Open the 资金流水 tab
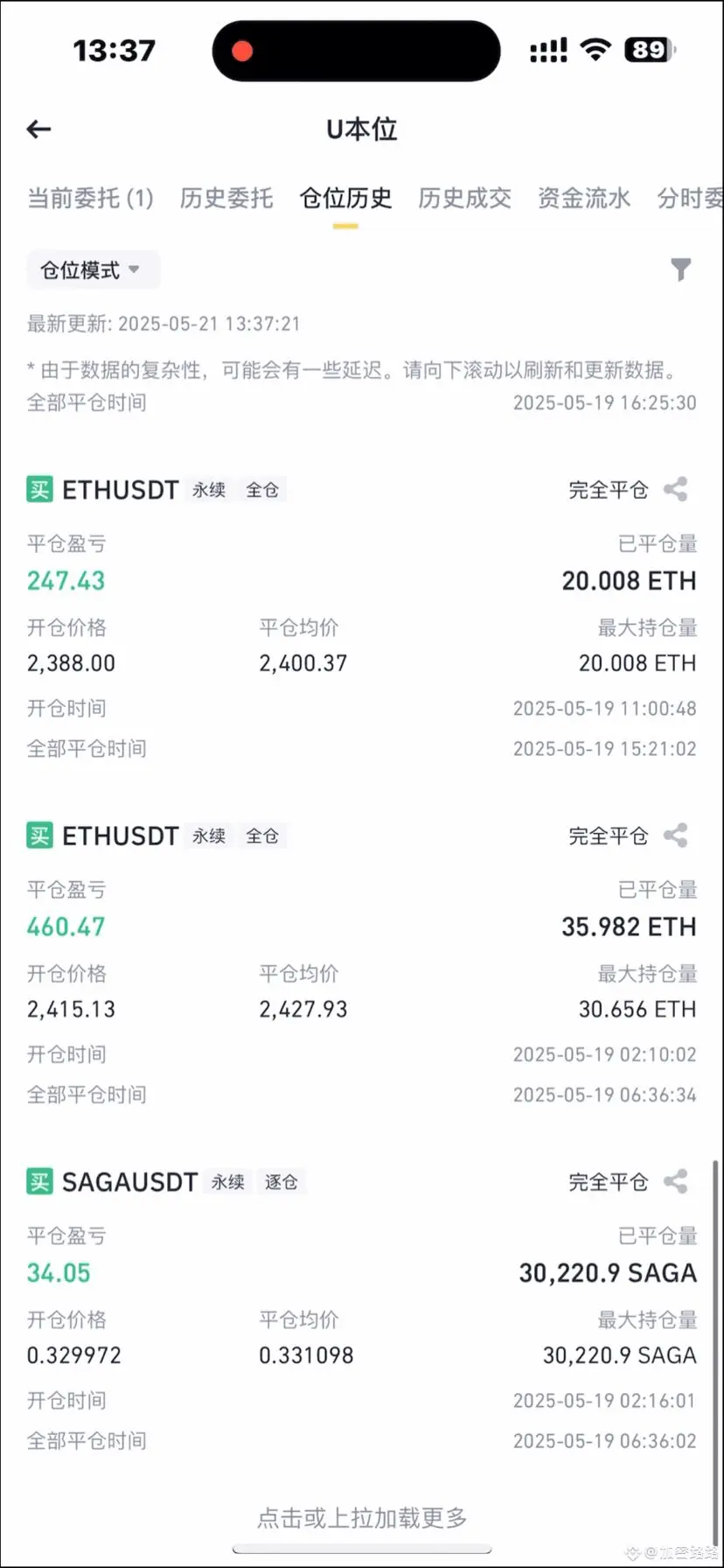 coord(583,199)
